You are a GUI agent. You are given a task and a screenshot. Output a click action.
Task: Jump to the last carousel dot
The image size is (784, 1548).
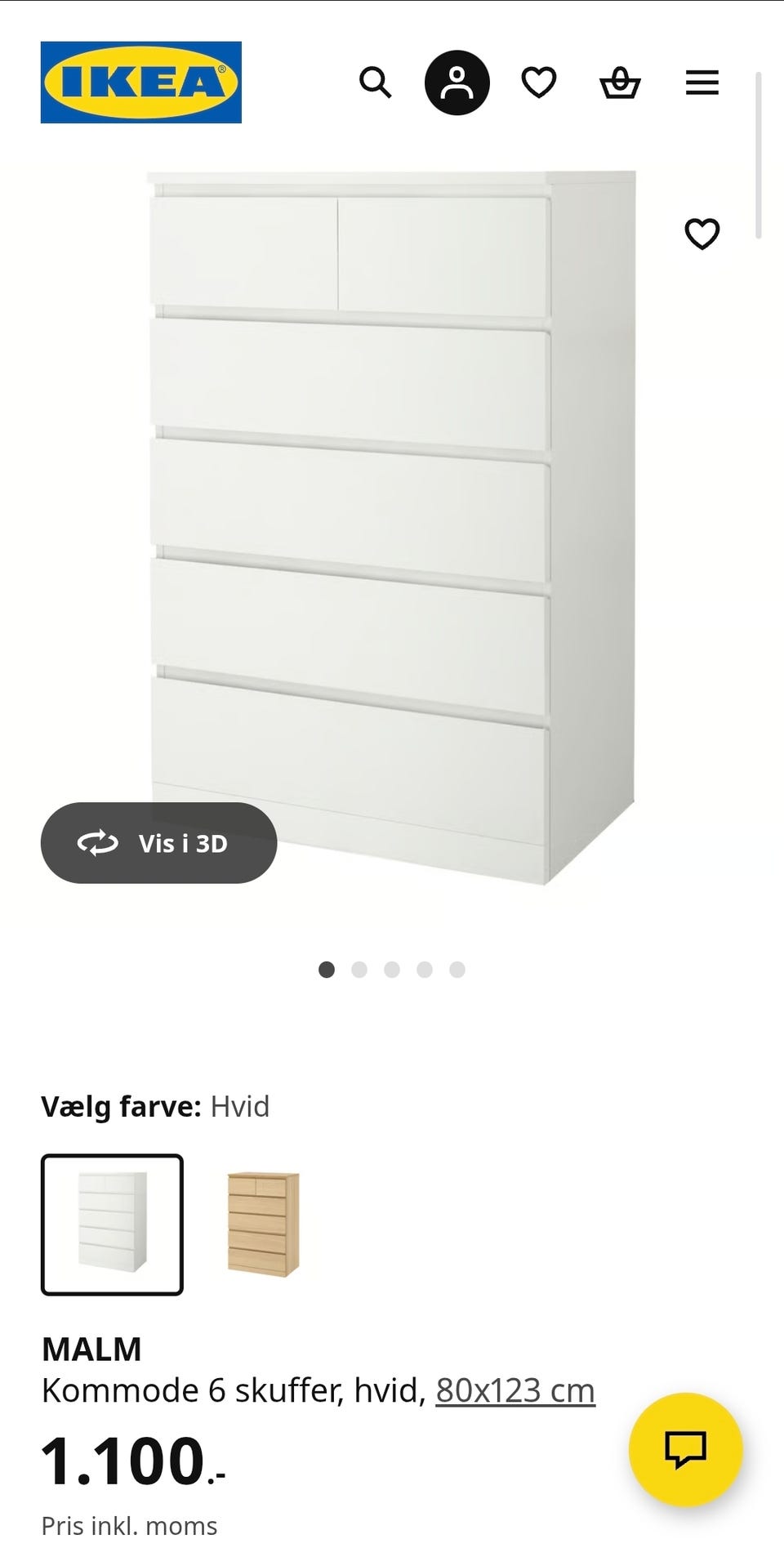457,970
